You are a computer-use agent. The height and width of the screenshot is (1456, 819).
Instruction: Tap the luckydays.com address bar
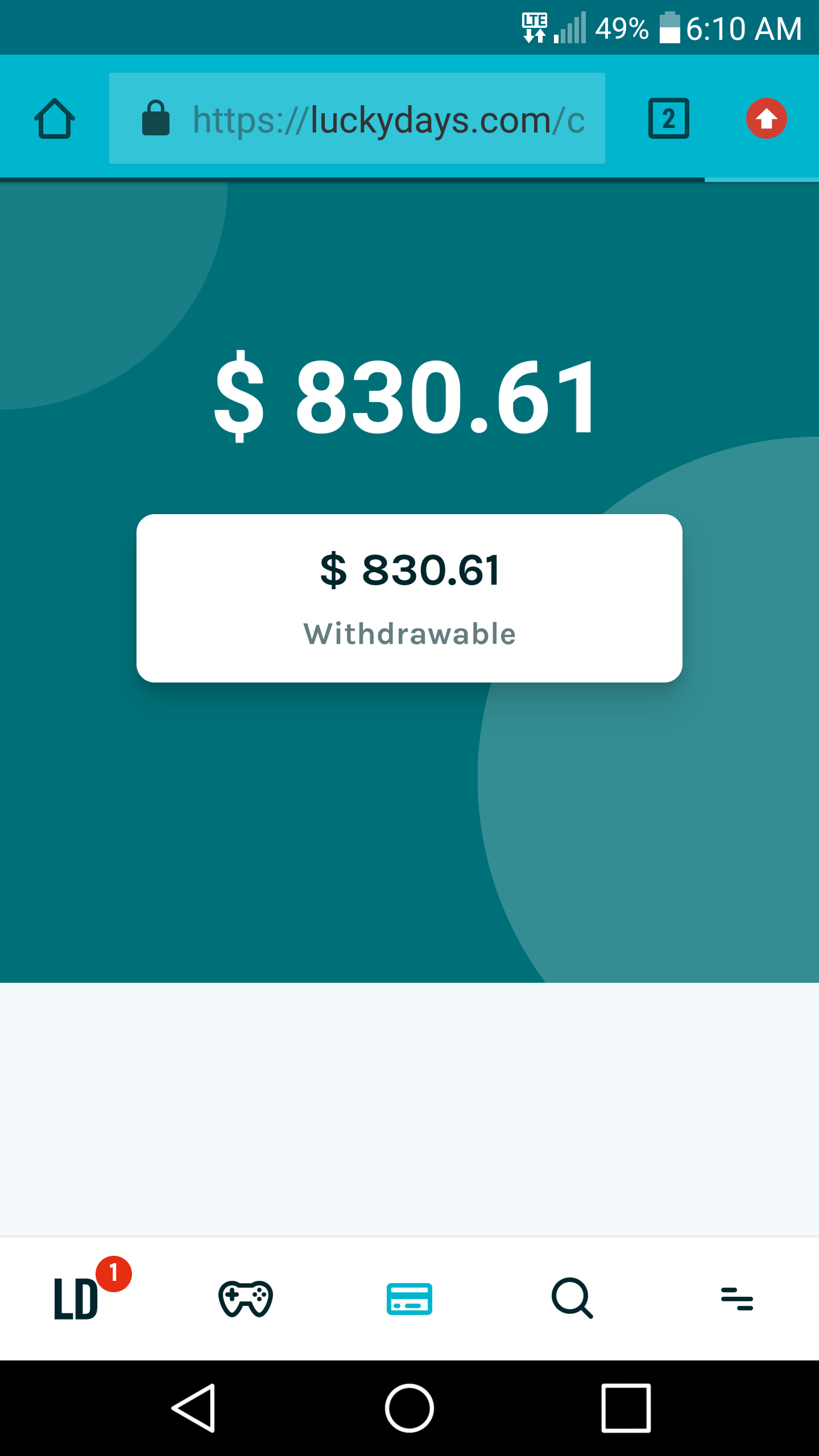pyautogui.click(x=357, y=118)
